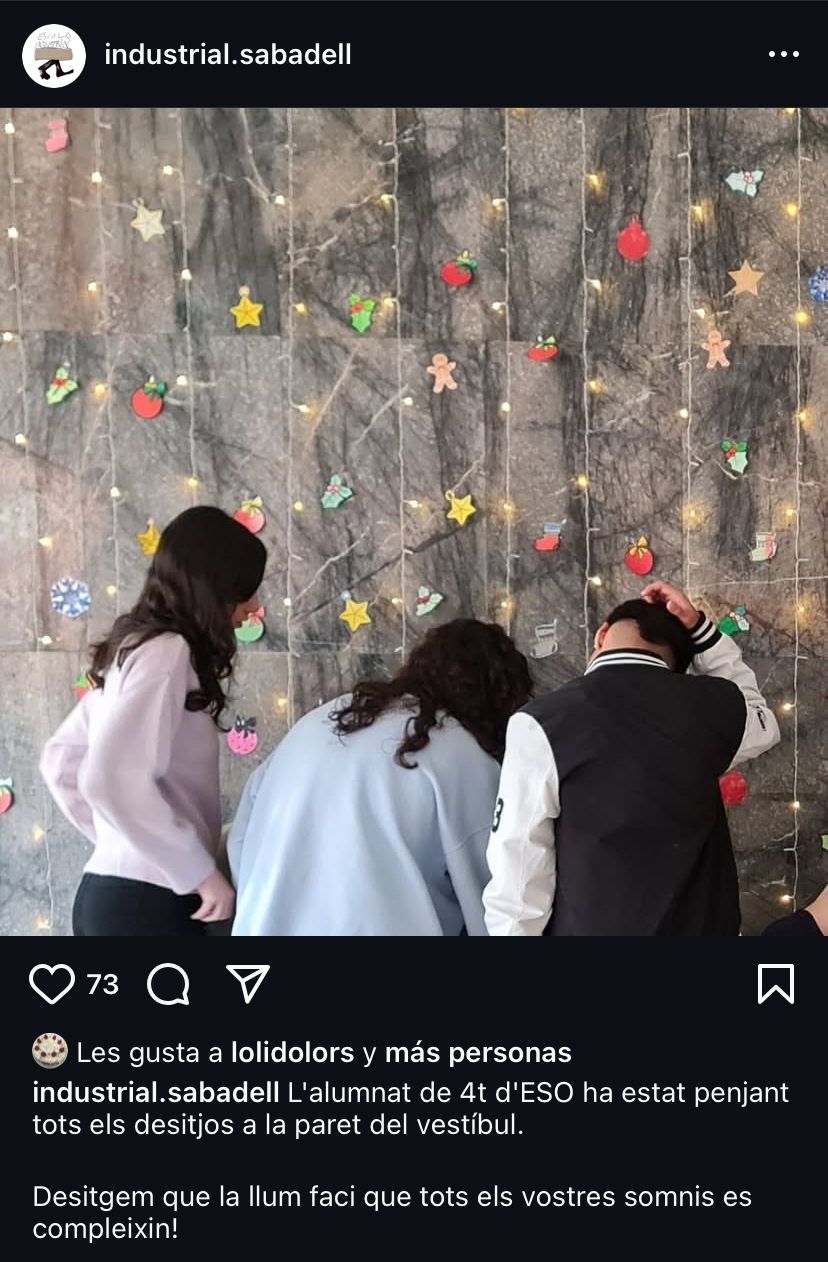
Task: Open industrial.sabadell username in the caption
Action: click(x=156, y=1092)
